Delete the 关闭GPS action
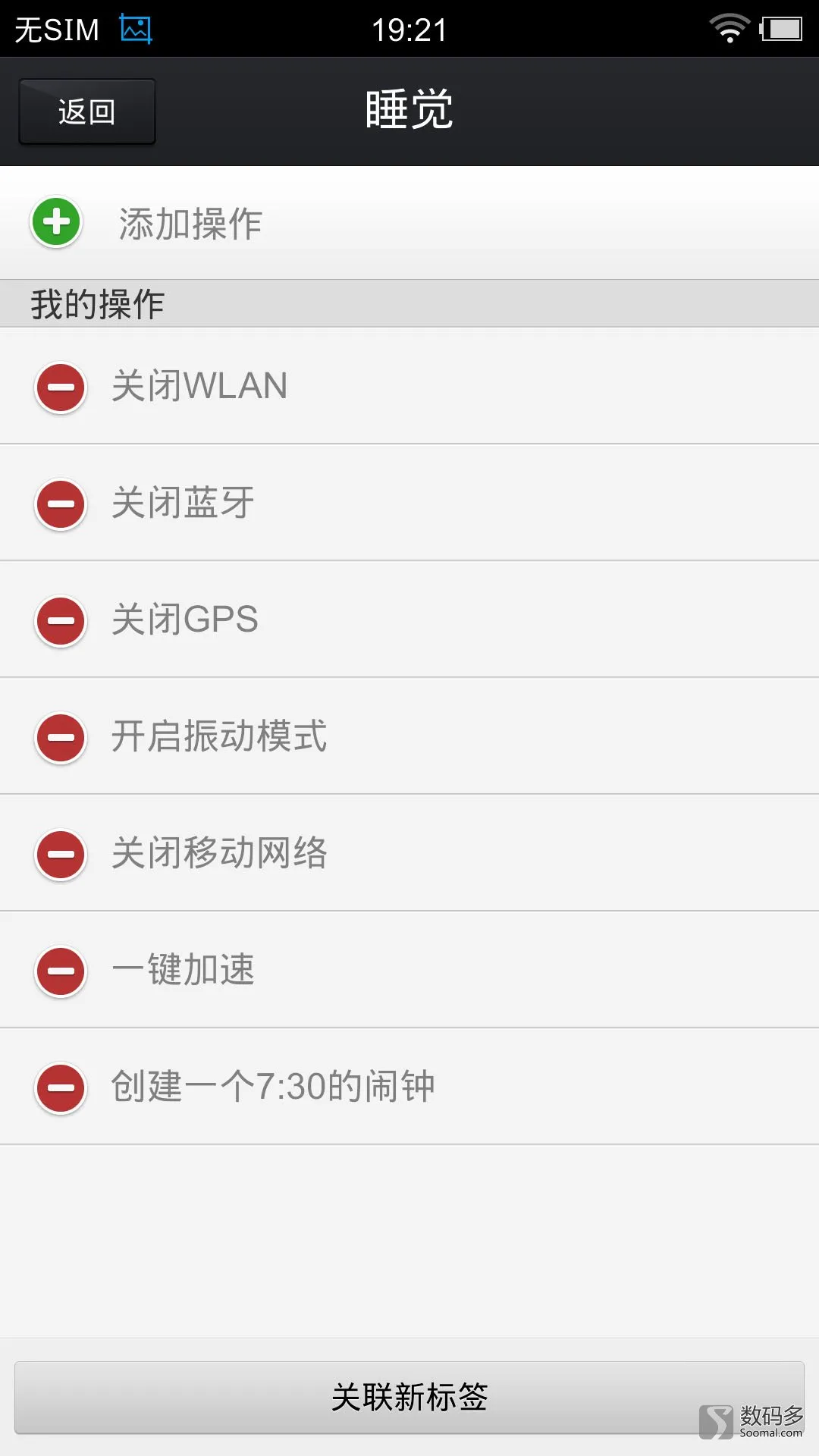The width and height of the screenshot is (819, 1456). (x=61, y=621)
